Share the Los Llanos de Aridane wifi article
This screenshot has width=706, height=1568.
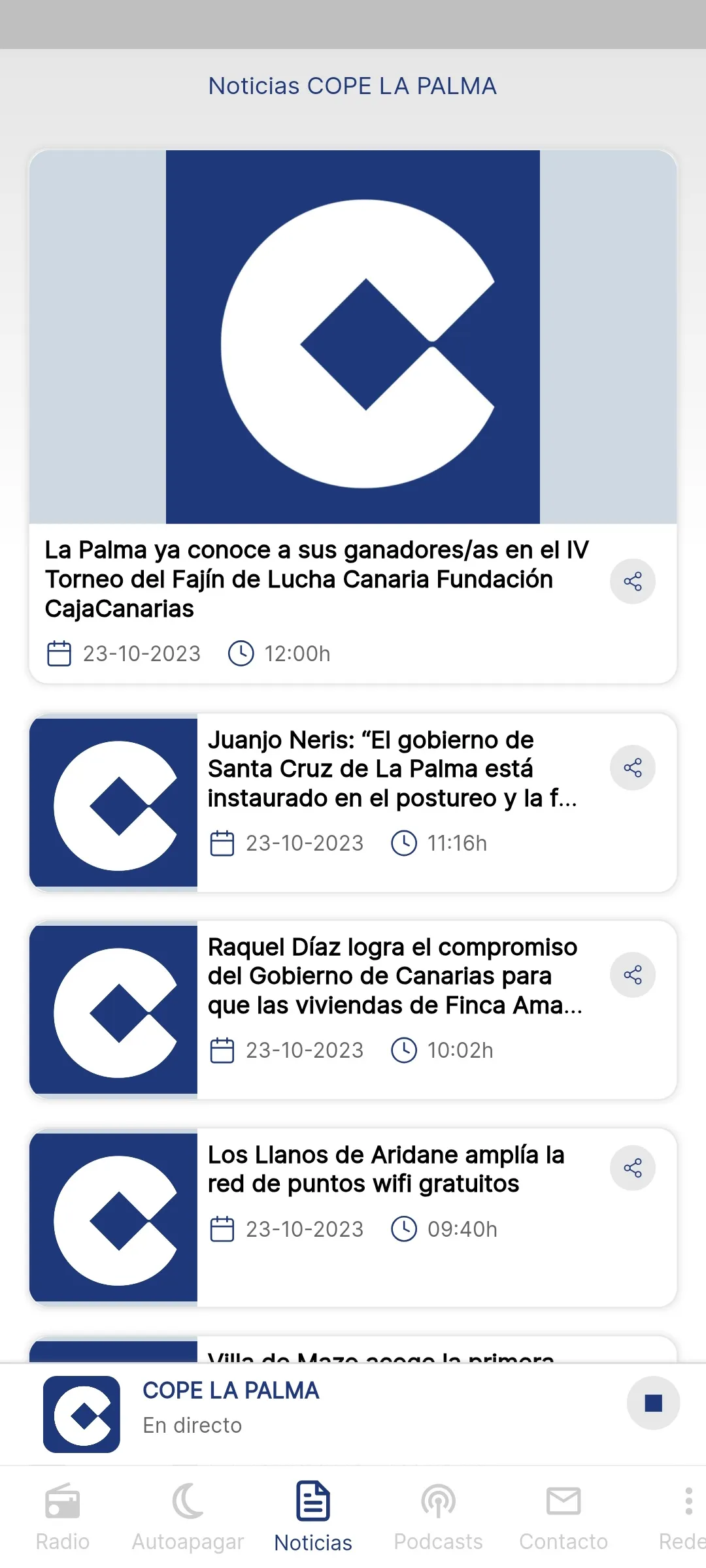[632, 1168]
